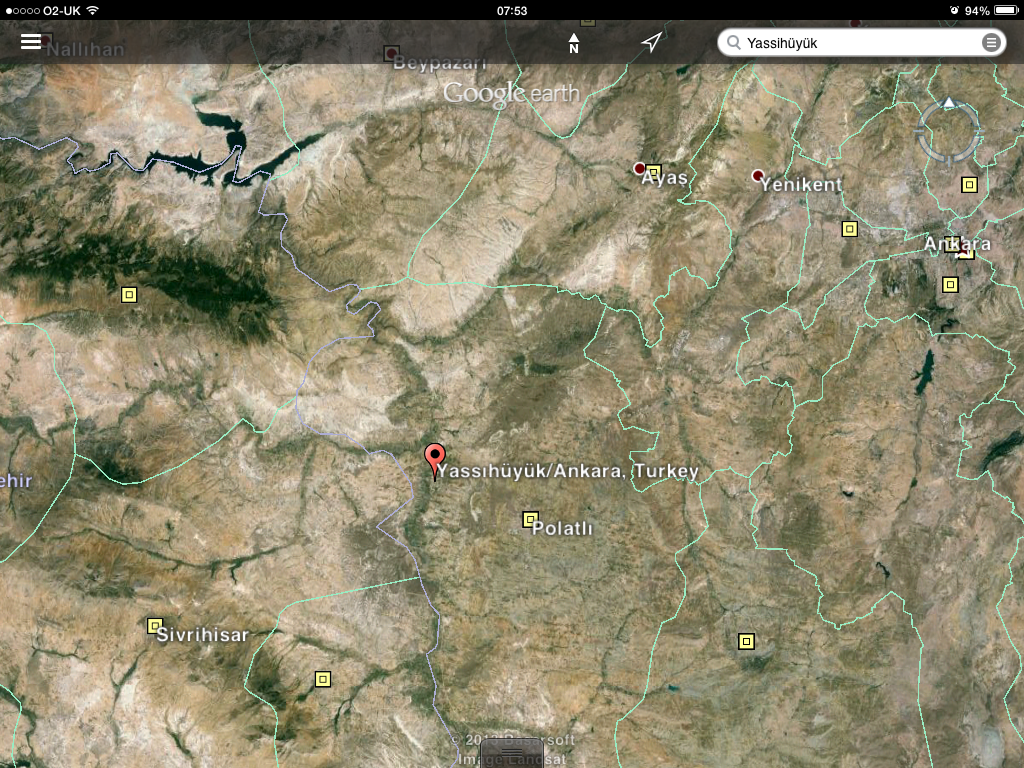The height and width of the screenshot is (768, 1024).
Task: Open the Ayaş place marker
Action: [641, 169]
